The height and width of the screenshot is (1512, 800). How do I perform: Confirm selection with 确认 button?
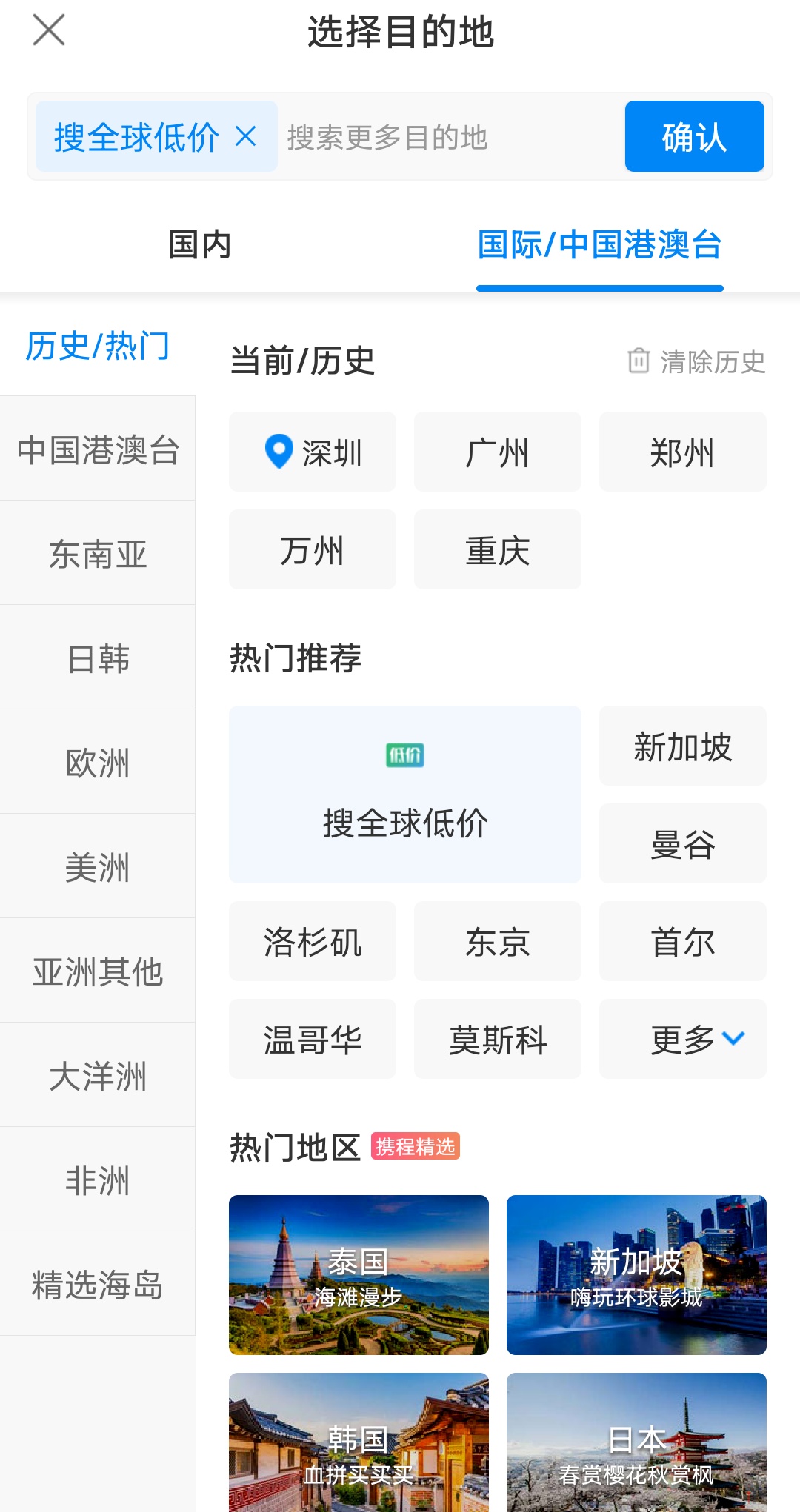[694, 137]
